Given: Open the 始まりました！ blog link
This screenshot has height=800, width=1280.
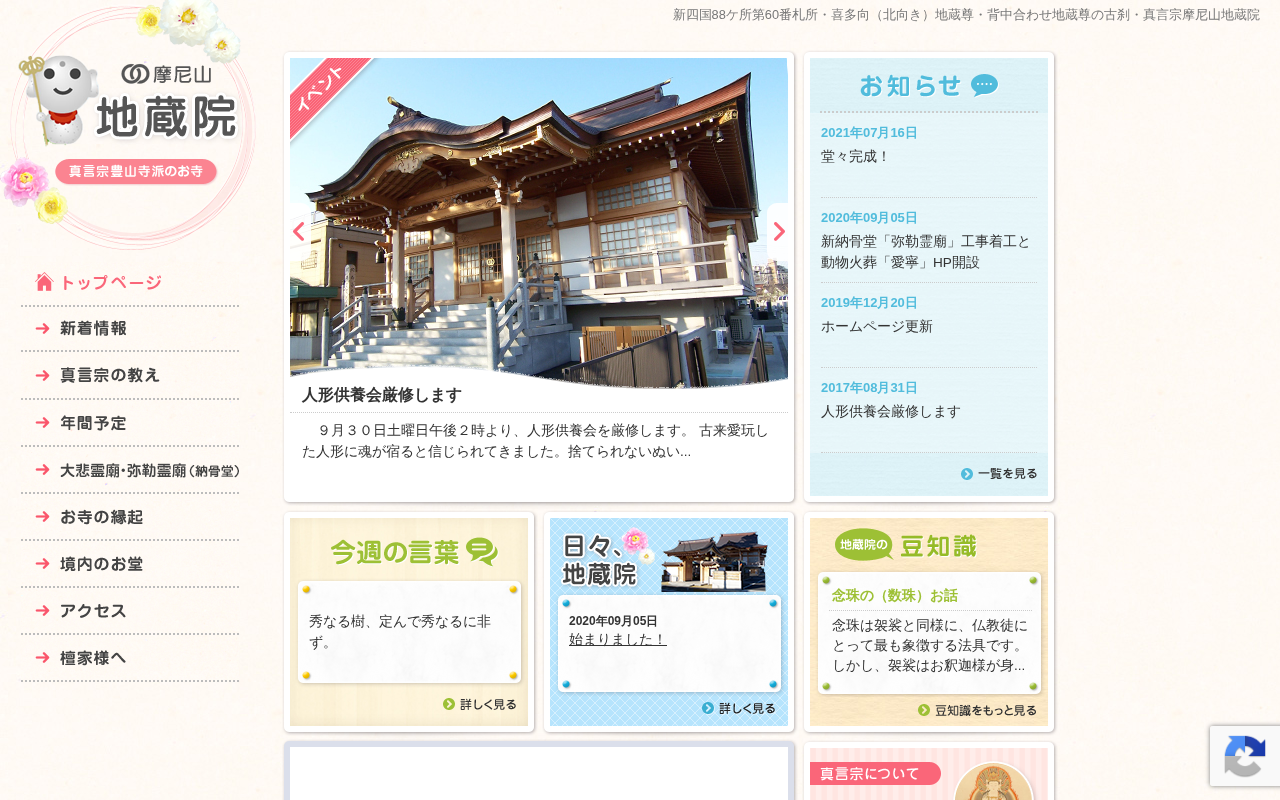Looking at the screenshot, I should 618,639.
